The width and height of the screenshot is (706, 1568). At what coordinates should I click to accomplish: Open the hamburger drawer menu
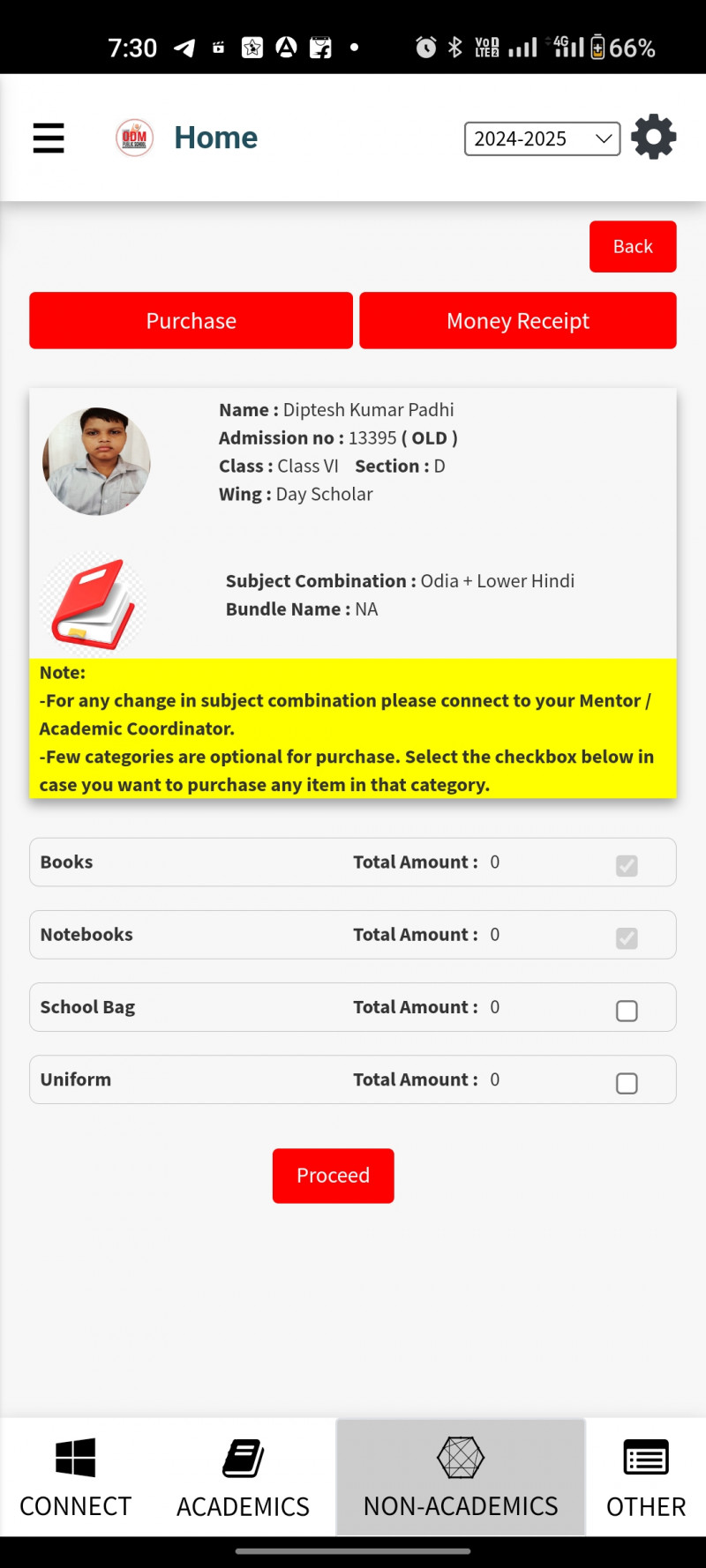(x=49, y=138)
